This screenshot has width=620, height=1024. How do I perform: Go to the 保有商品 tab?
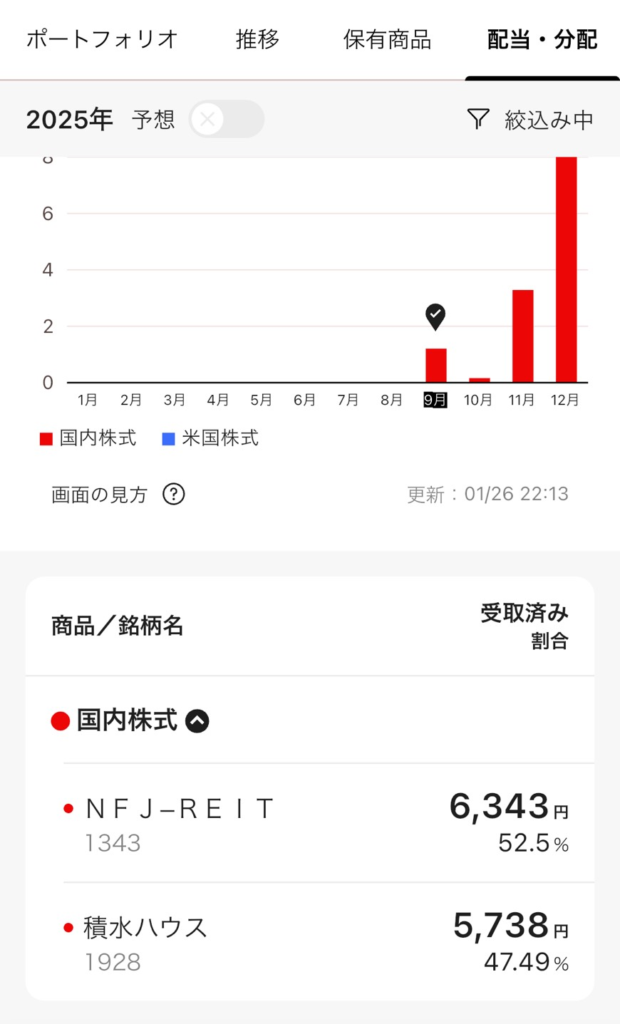pos(387,40)
